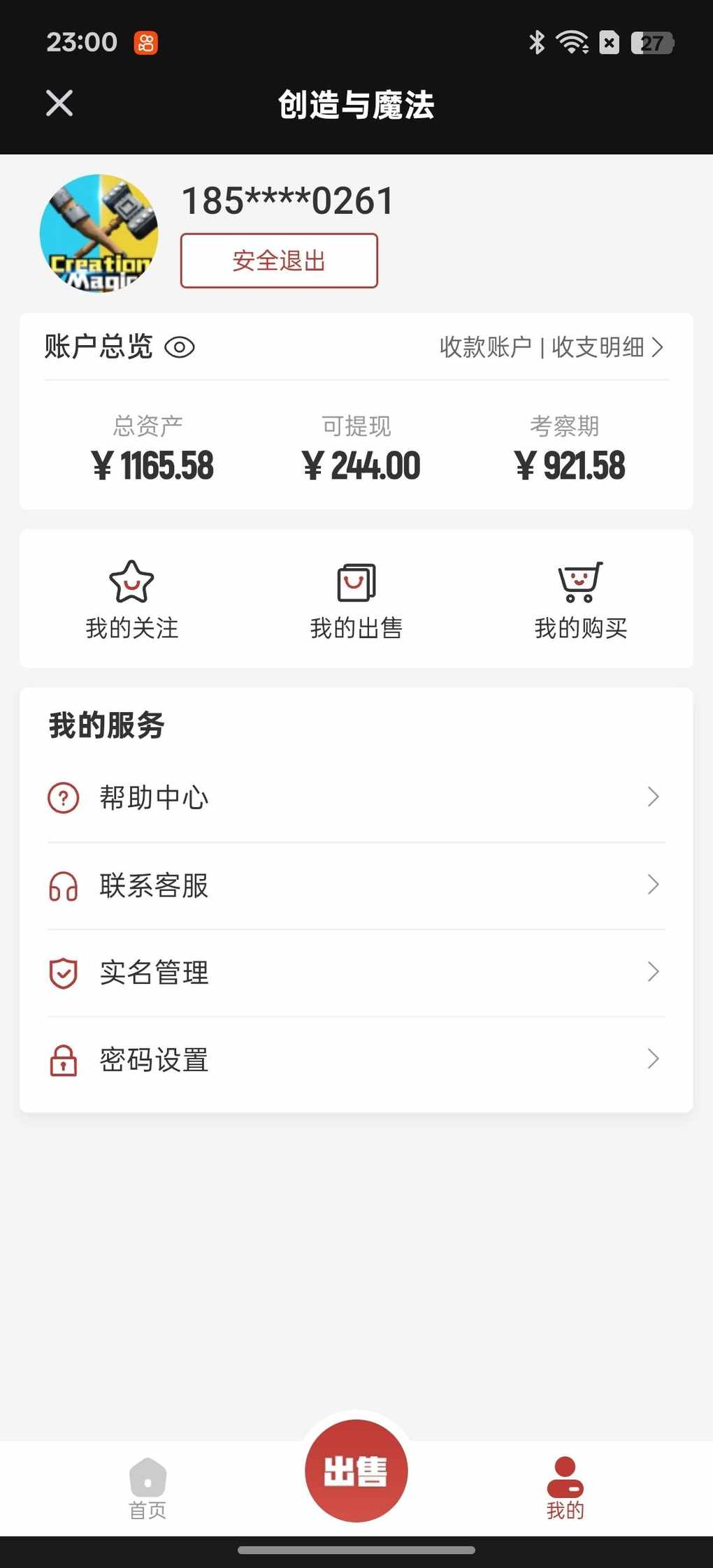
Task: Open the 帮助中心 row
Action: (x=356, y=797)
